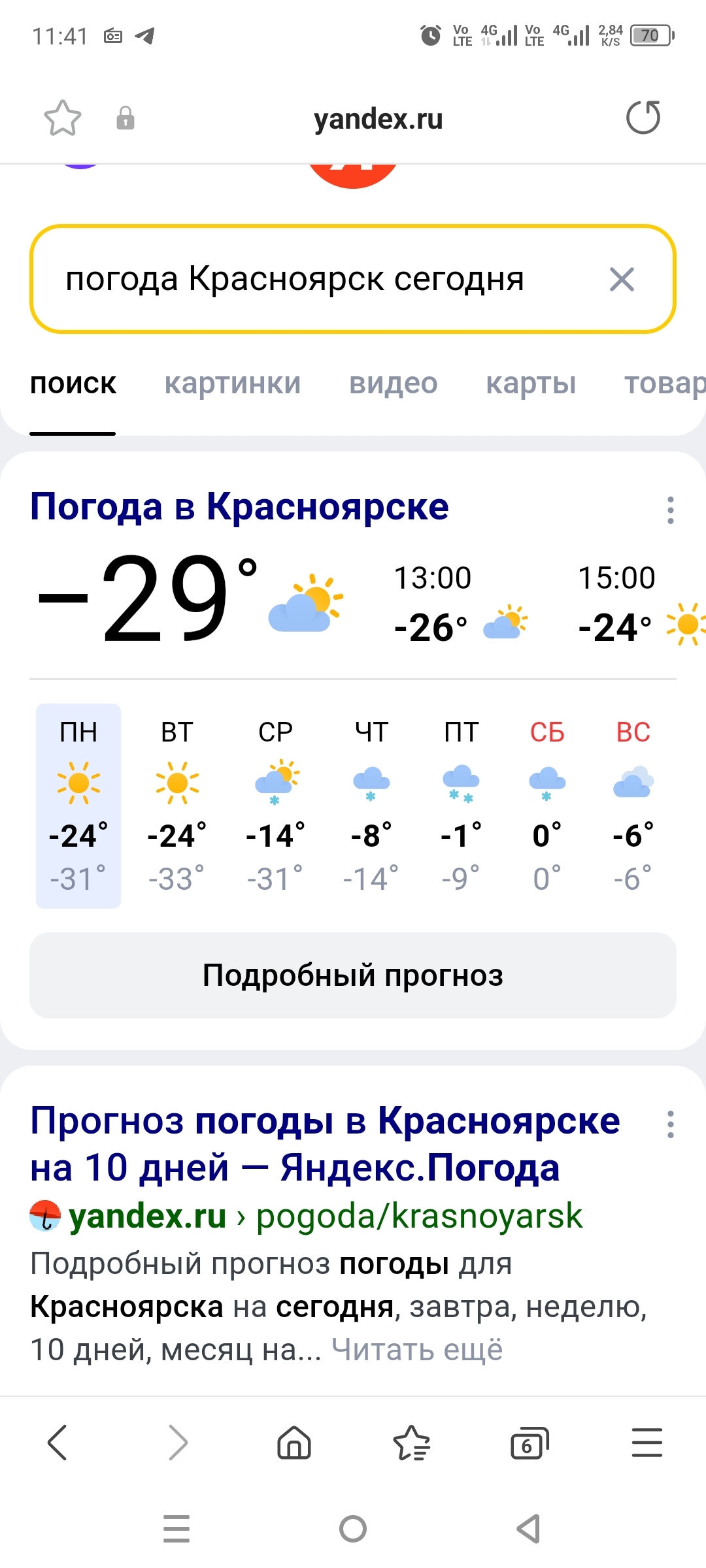Switch to the видео tab
706x1568 pixels.
pos(393,384)
